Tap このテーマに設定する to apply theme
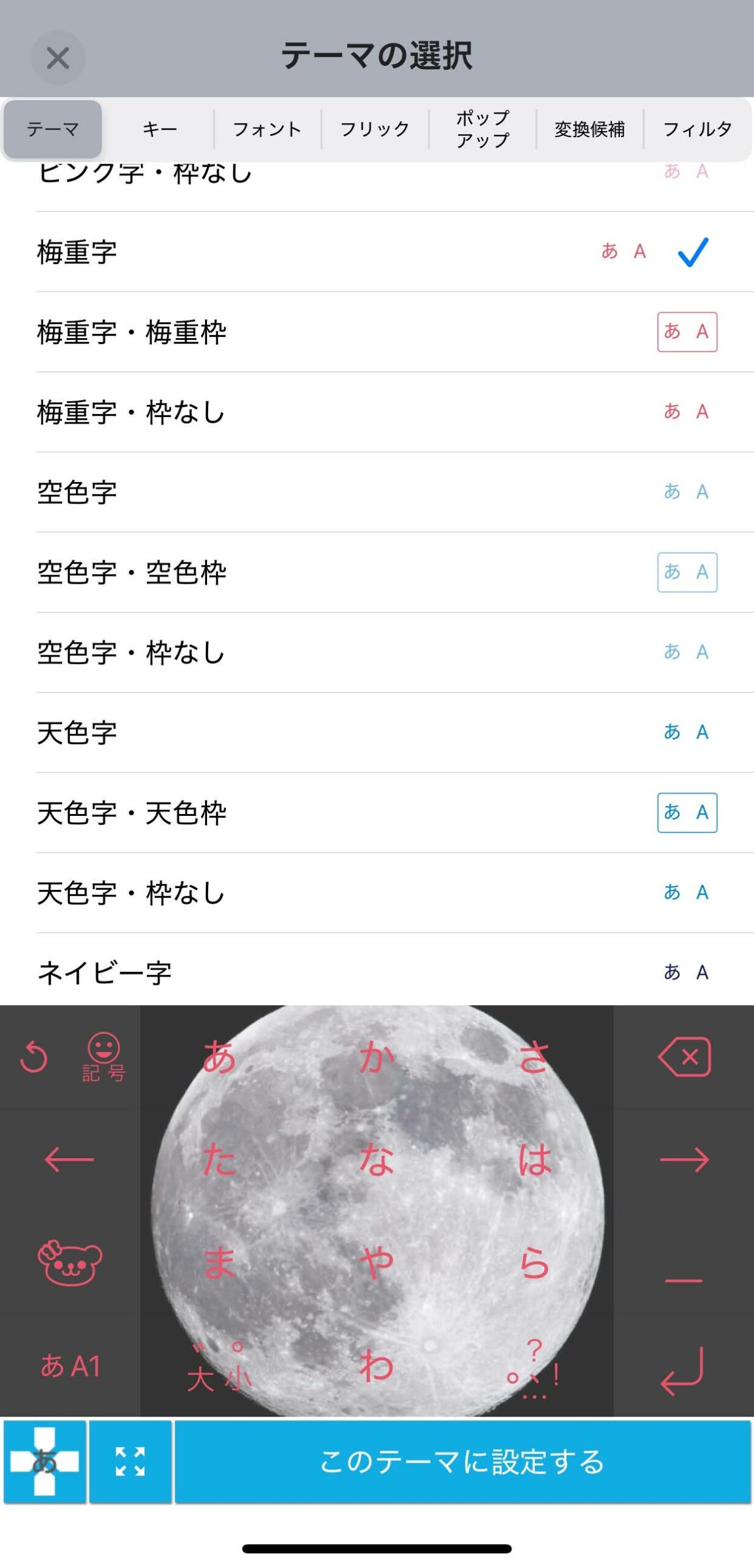Image resolution: width=754 pixels, height=1568 pixels. (x=462, y=1461)
